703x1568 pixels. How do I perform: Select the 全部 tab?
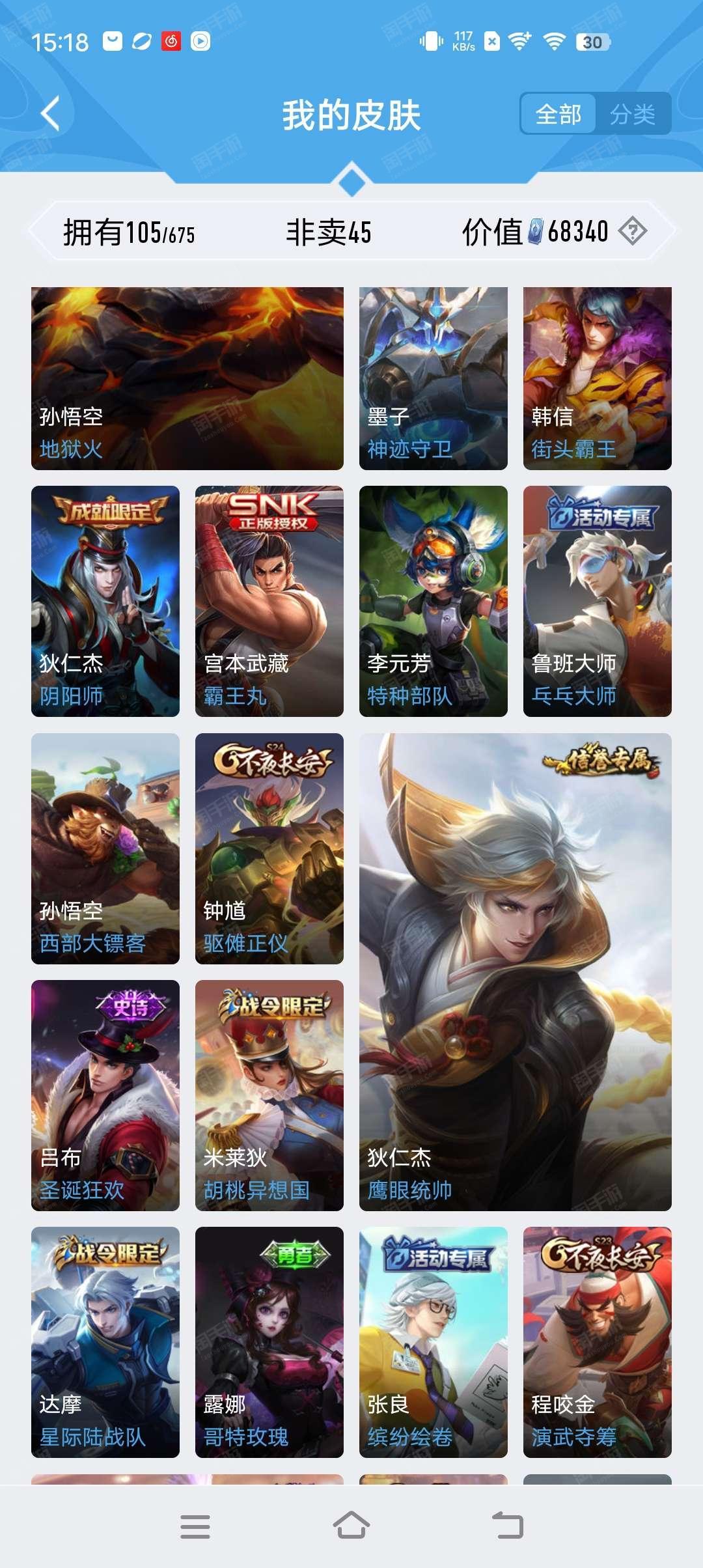coord(558,114)
